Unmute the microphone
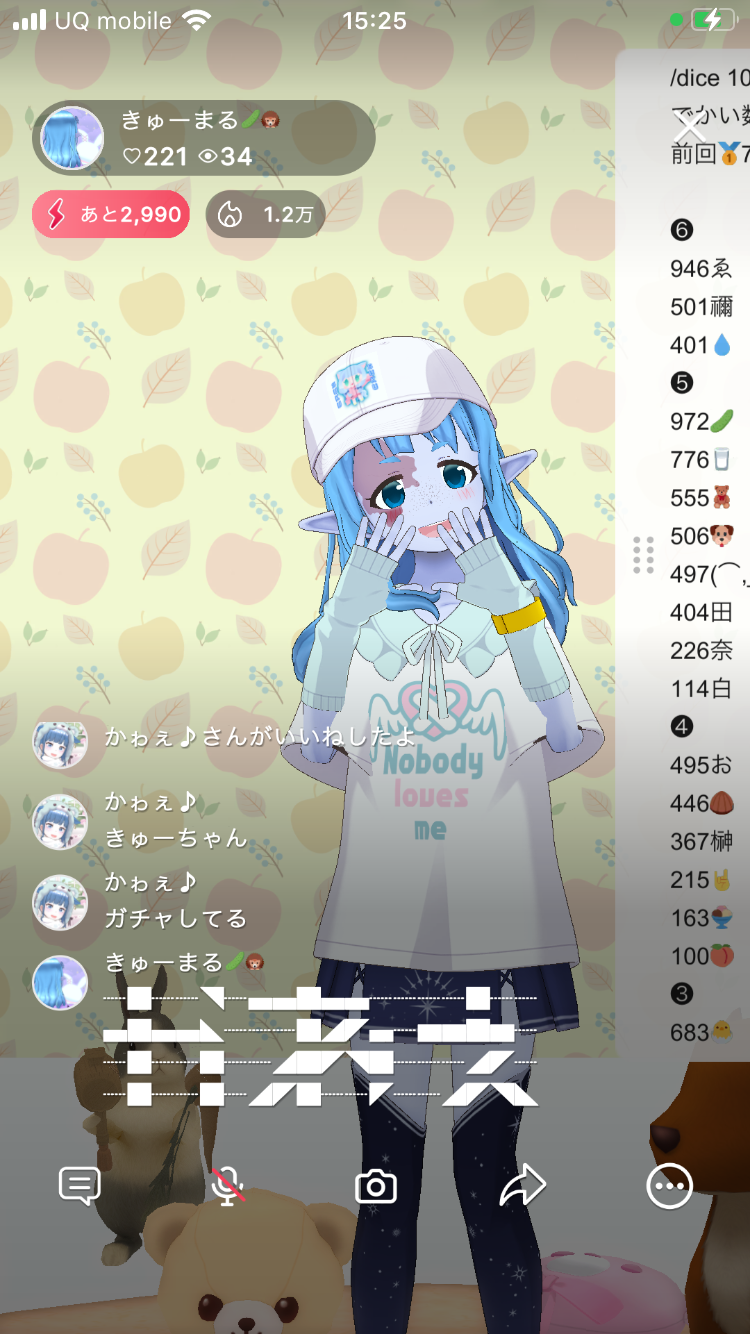This screenshot has width=750, height=1334. pos(228,1186)
